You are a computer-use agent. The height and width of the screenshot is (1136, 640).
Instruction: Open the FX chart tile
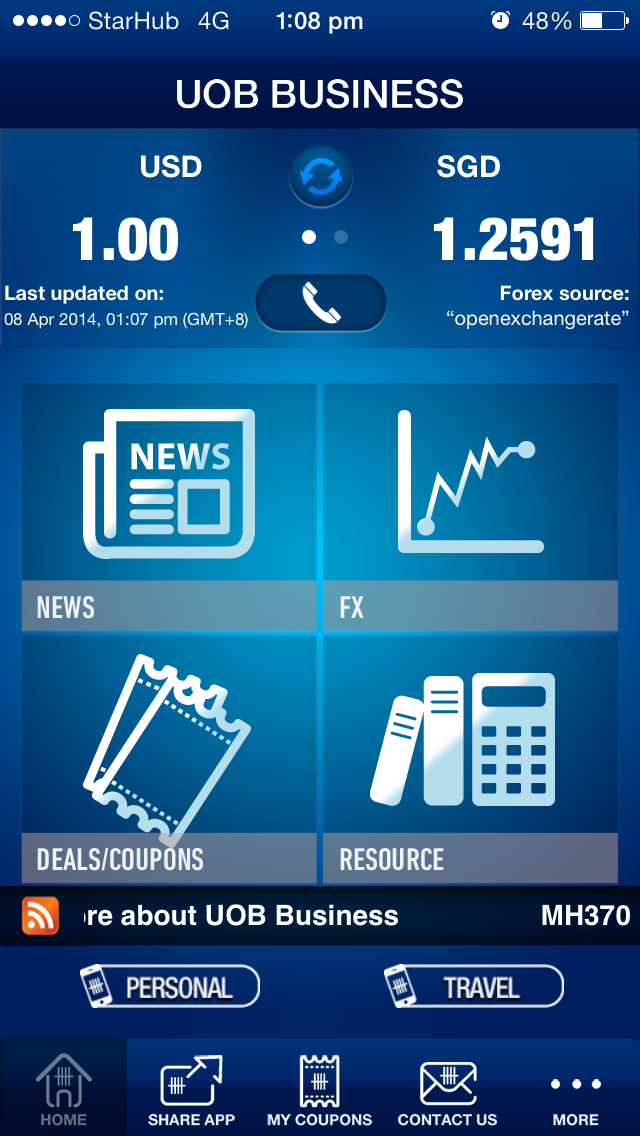point(470,507)
